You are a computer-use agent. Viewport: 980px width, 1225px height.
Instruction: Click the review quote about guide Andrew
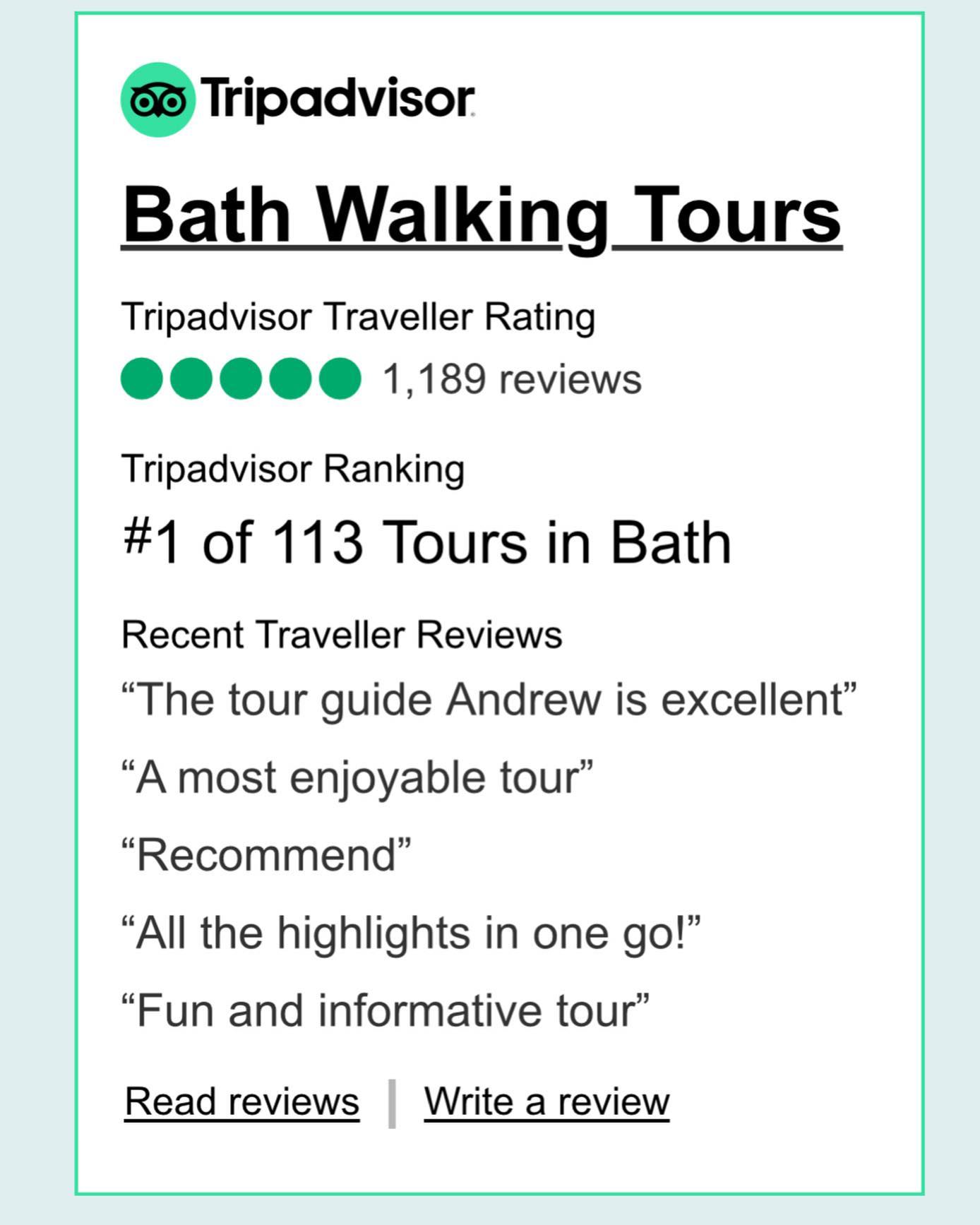[492, 700]
